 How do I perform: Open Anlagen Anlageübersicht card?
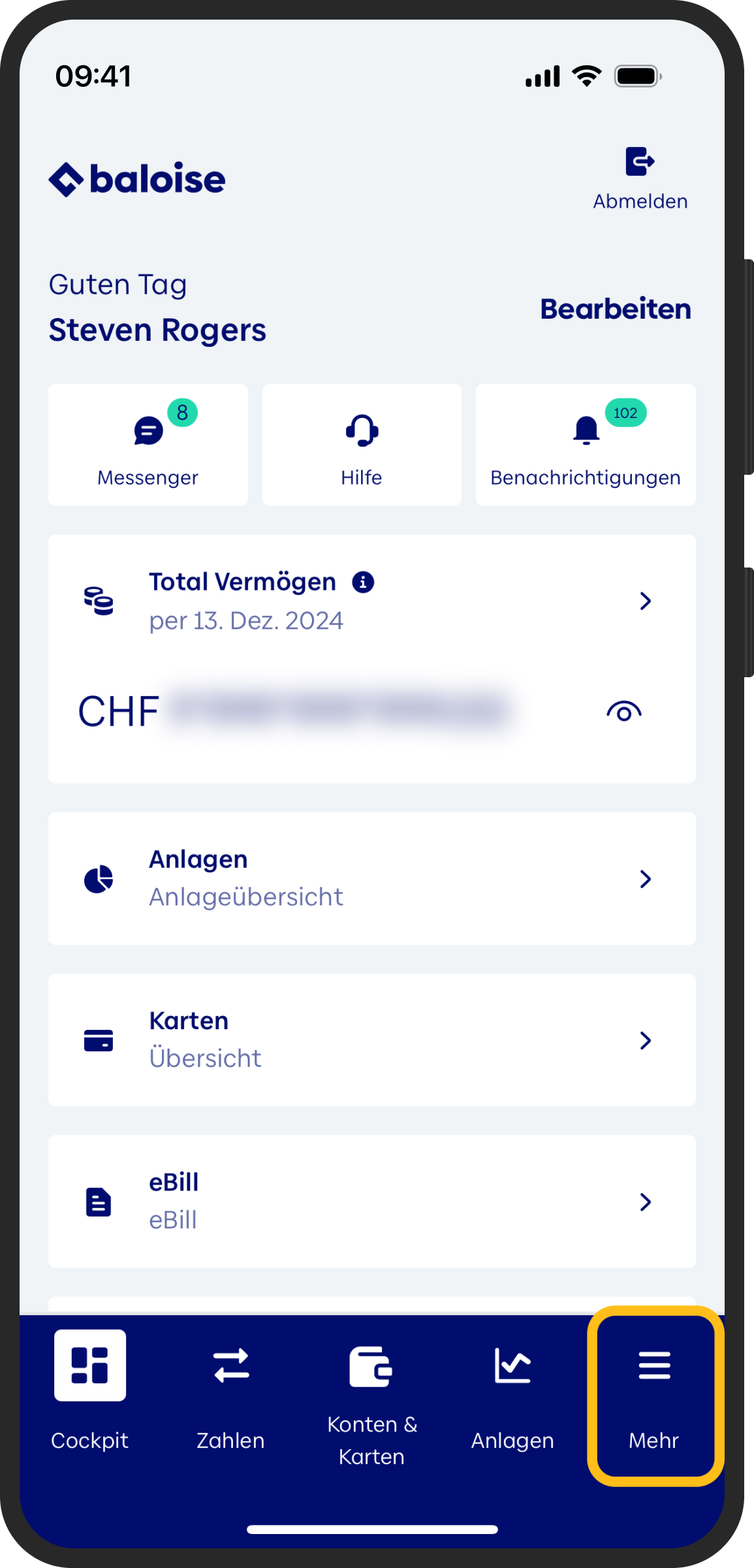point(372,878)
